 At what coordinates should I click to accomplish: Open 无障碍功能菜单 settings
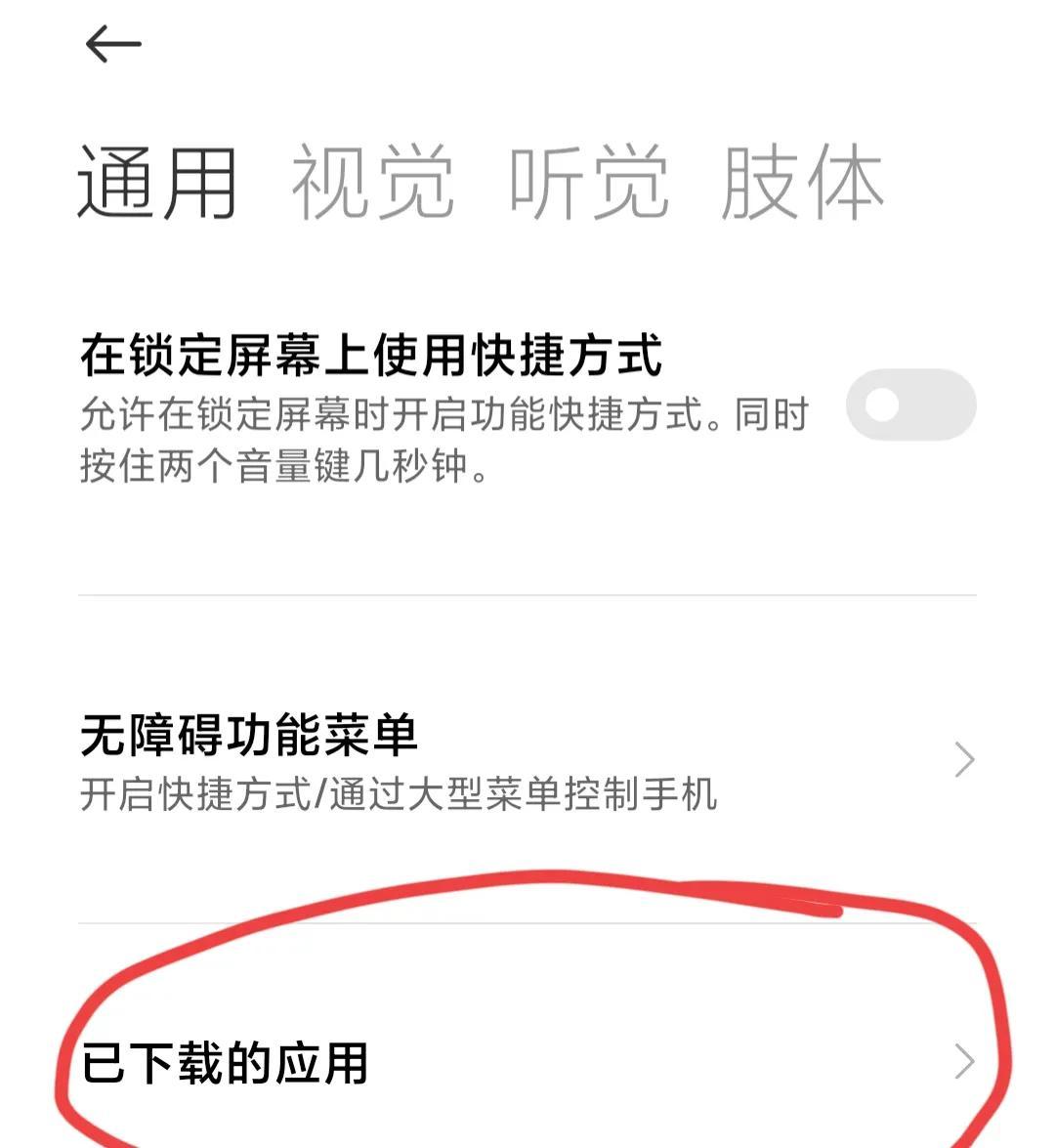tap(527, 760)
